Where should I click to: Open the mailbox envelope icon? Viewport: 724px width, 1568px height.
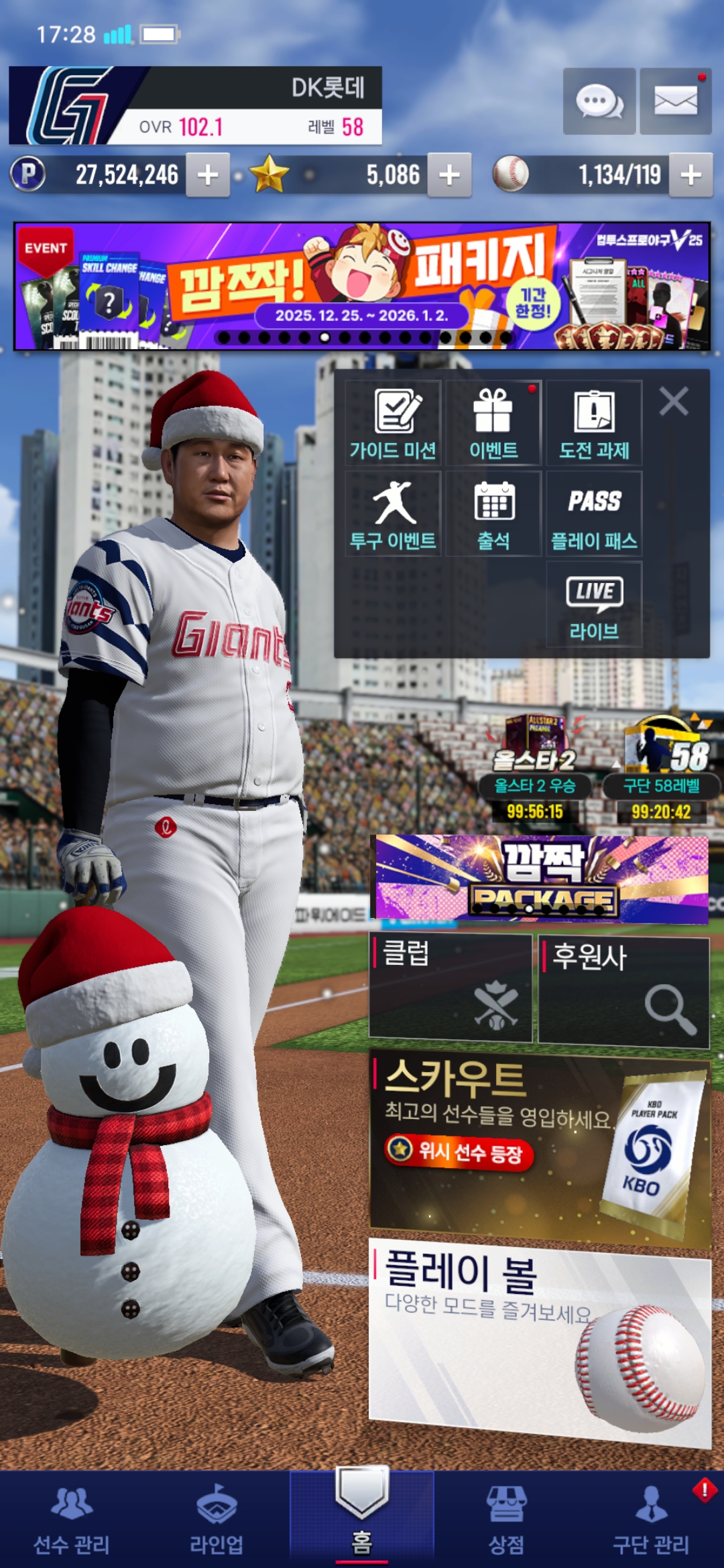(x=675, y=102)
